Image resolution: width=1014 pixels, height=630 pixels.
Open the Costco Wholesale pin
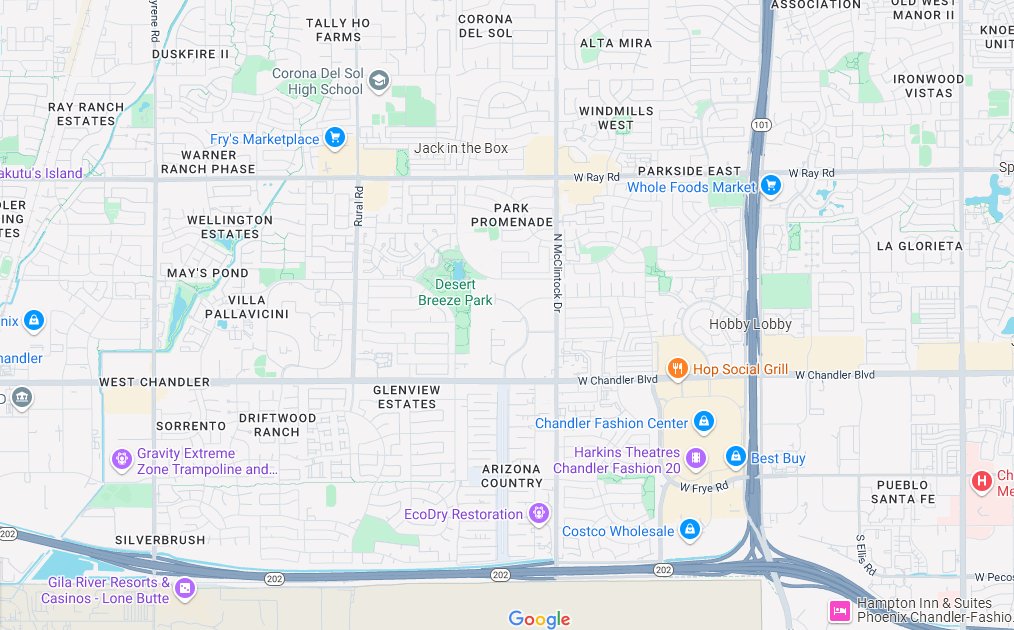689,530
